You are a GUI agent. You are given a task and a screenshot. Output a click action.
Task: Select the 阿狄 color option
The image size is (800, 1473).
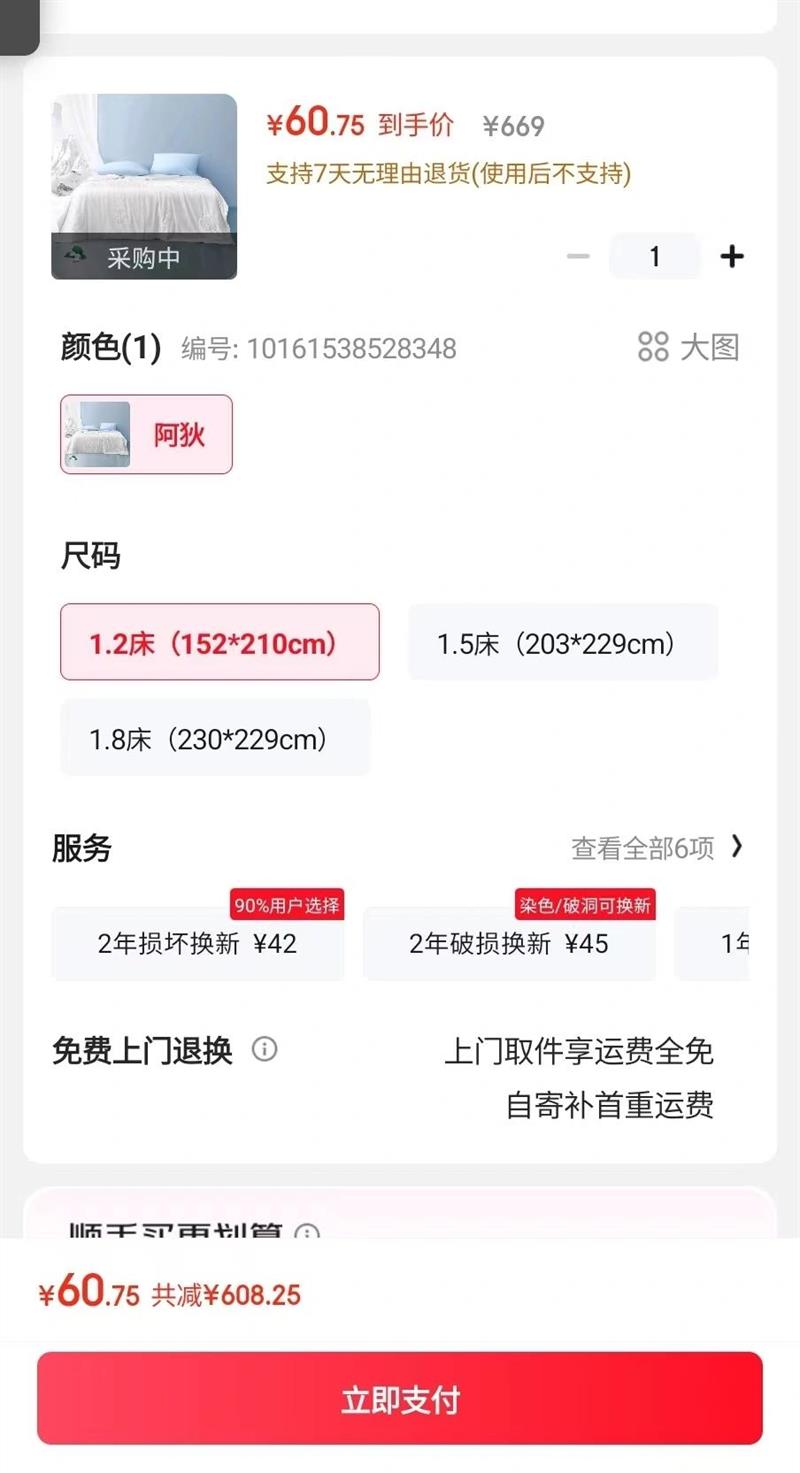[146, 434]
